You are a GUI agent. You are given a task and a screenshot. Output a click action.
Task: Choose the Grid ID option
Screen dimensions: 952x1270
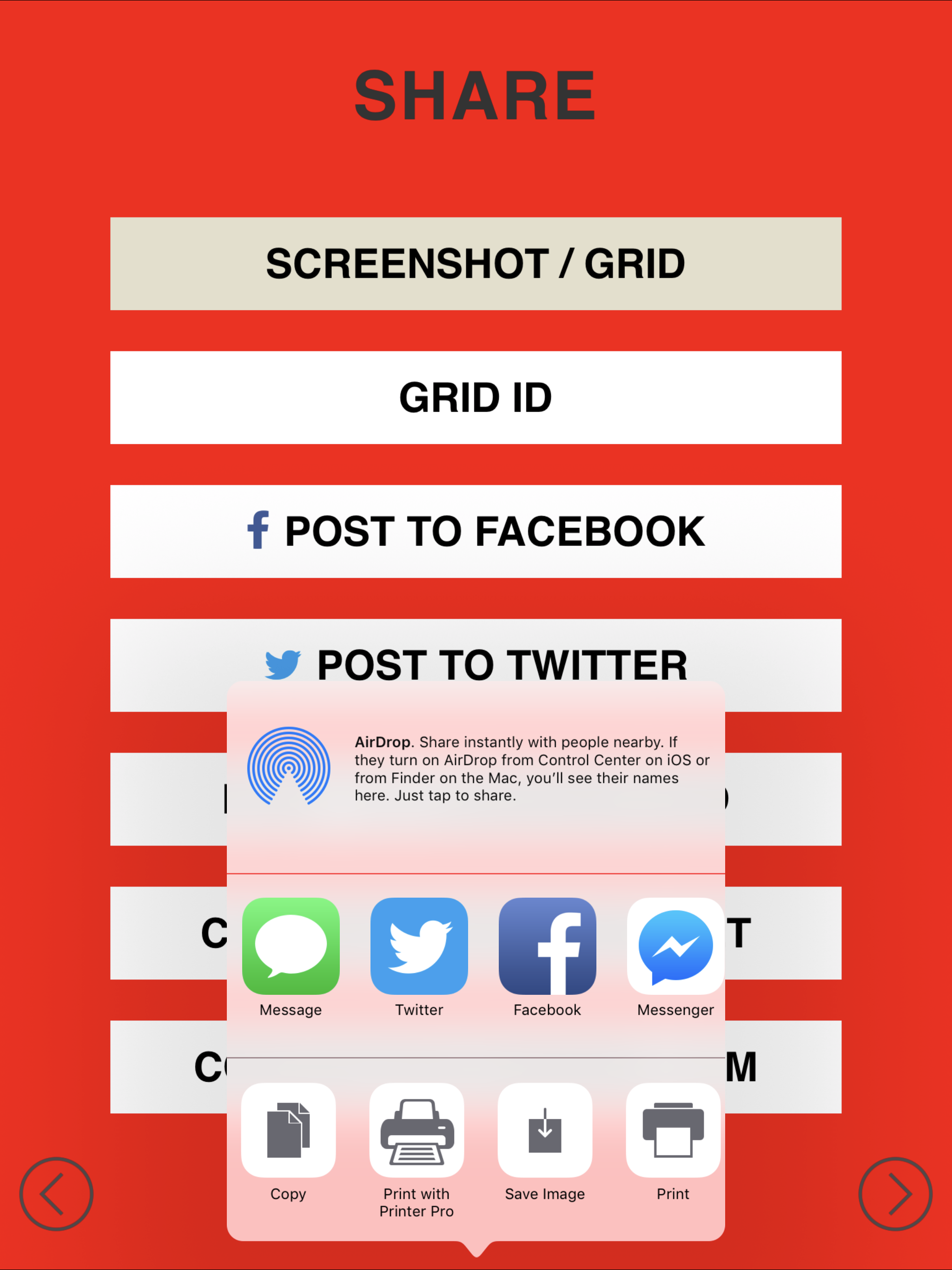[476, 397]
